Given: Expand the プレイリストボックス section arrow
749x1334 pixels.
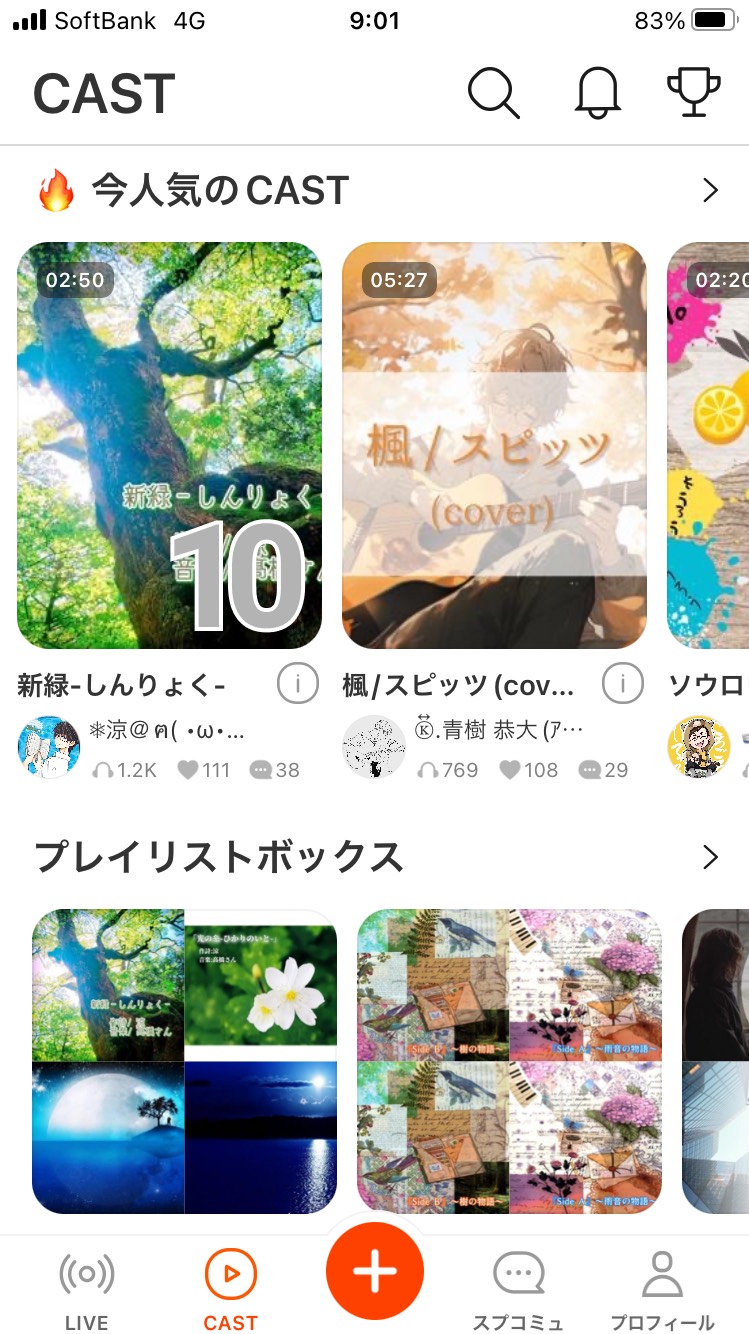Looking at the screenshot, I should 710,857.
